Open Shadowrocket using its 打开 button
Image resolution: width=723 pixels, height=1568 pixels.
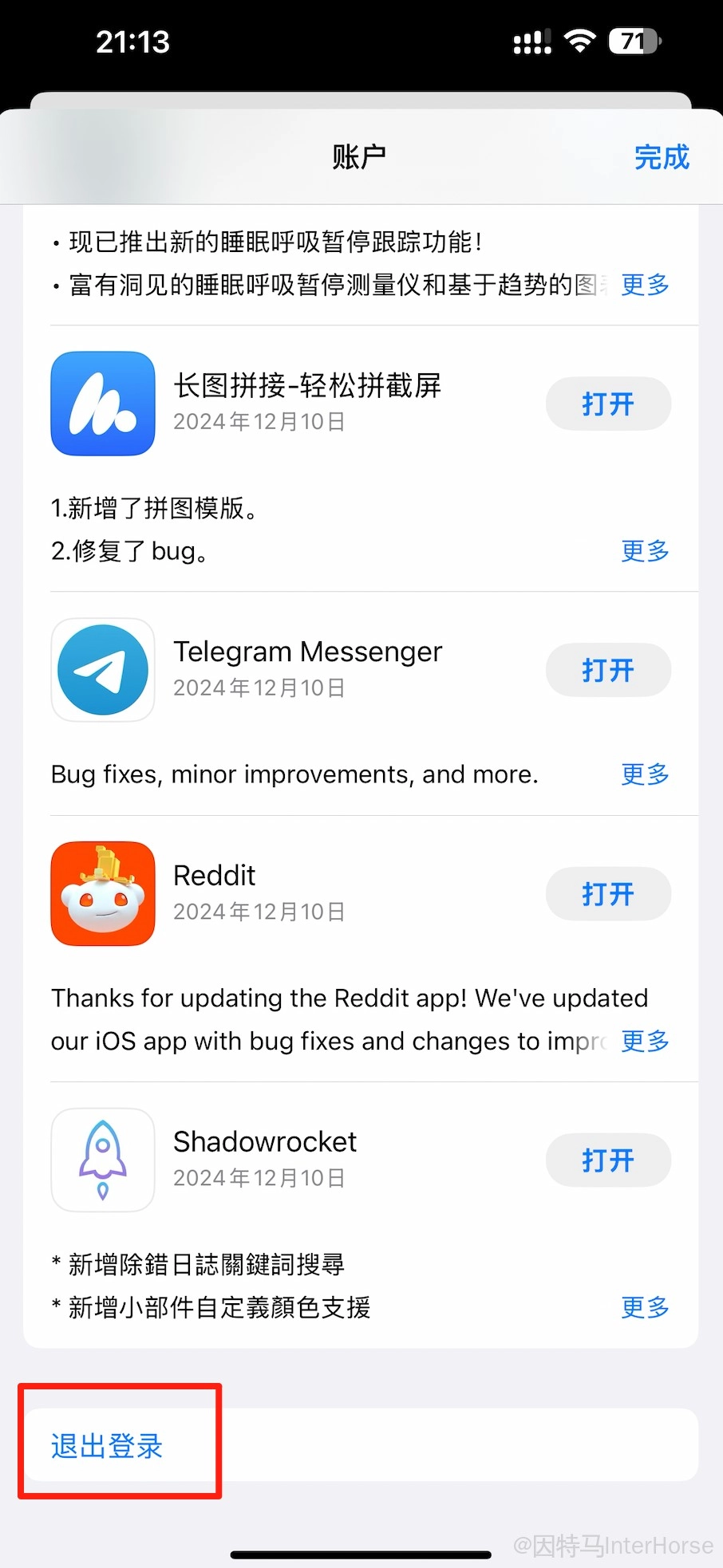point(607,1160)
